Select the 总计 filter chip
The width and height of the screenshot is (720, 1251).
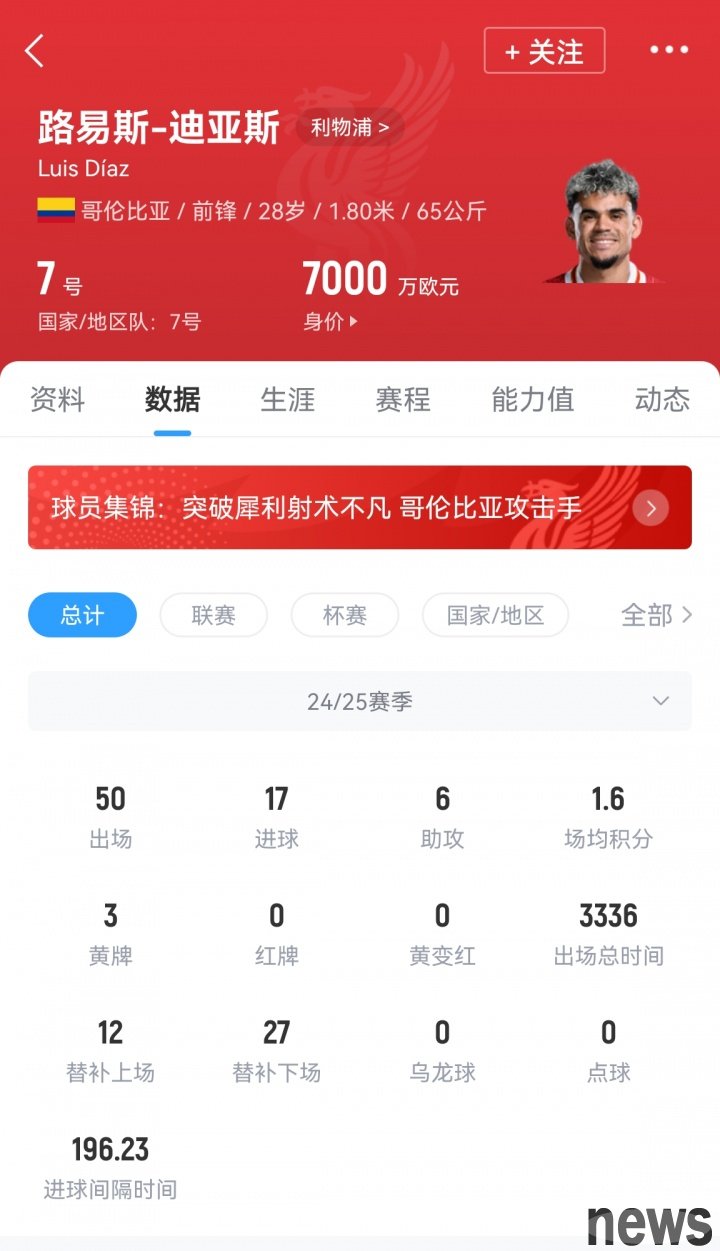click(x=82, y=615)
